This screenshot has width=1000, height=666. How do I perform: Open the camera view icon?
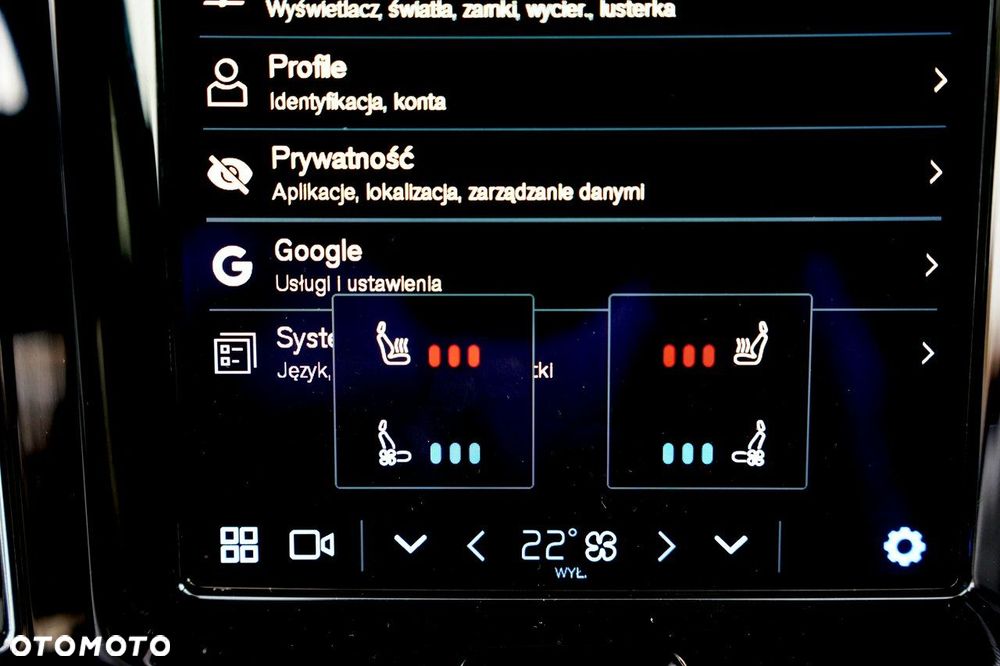[x=311, y=545]
